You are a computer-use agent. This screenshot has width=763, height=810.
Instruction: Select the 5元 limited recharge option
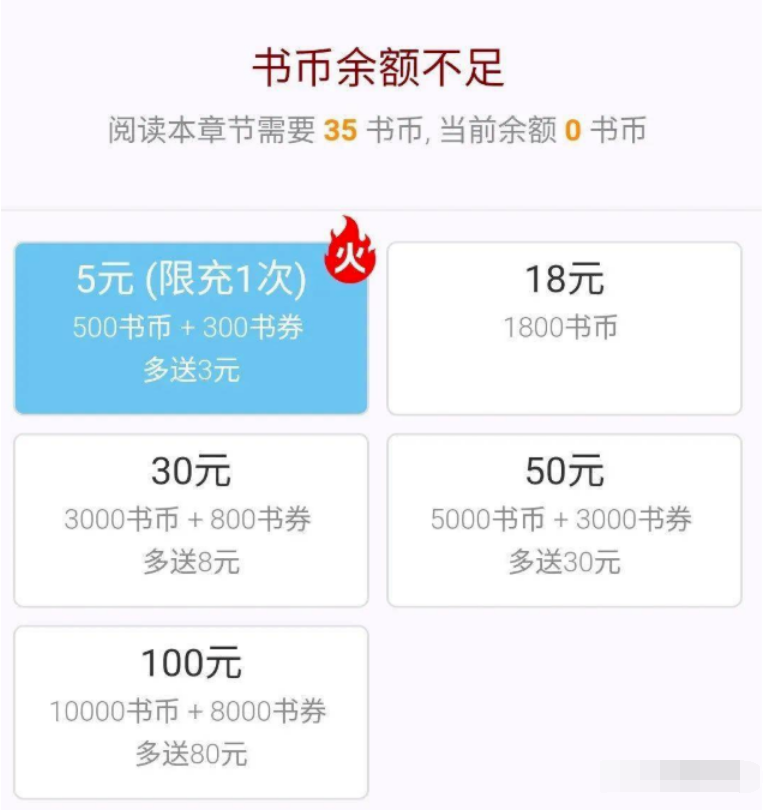(x=190, y=327)
